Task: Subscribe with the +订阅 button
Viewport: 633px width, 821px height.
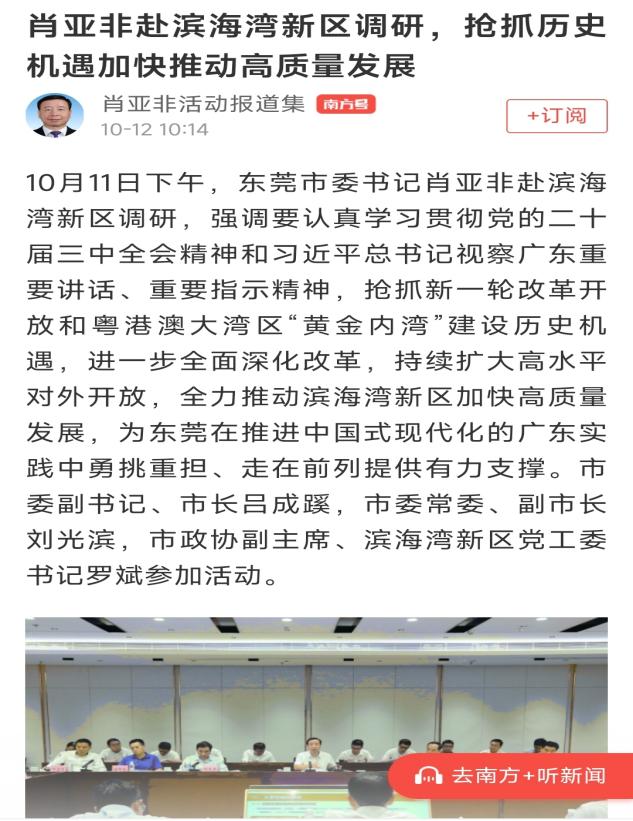Action: [x=556, y=116]
